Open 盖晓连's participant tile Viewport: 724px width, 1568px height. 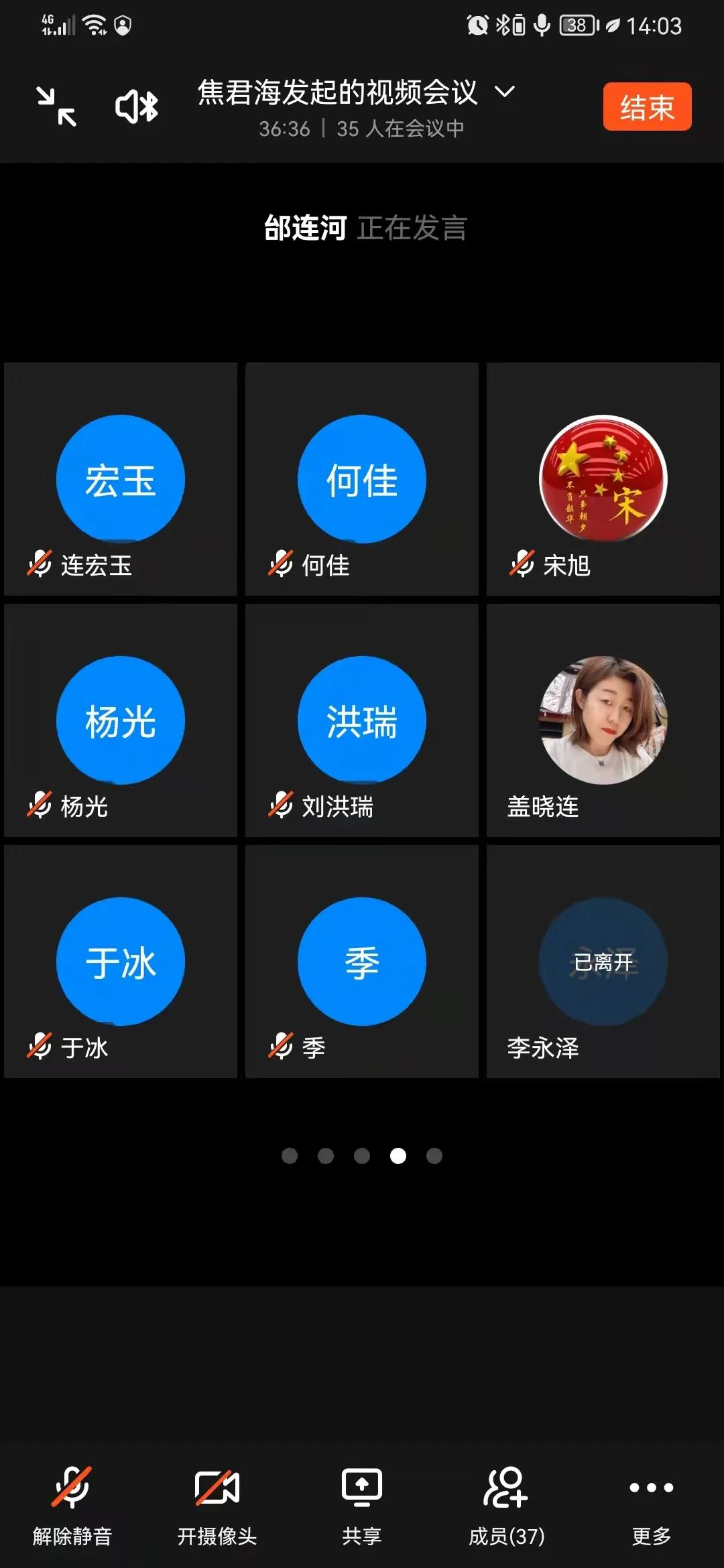603,720
